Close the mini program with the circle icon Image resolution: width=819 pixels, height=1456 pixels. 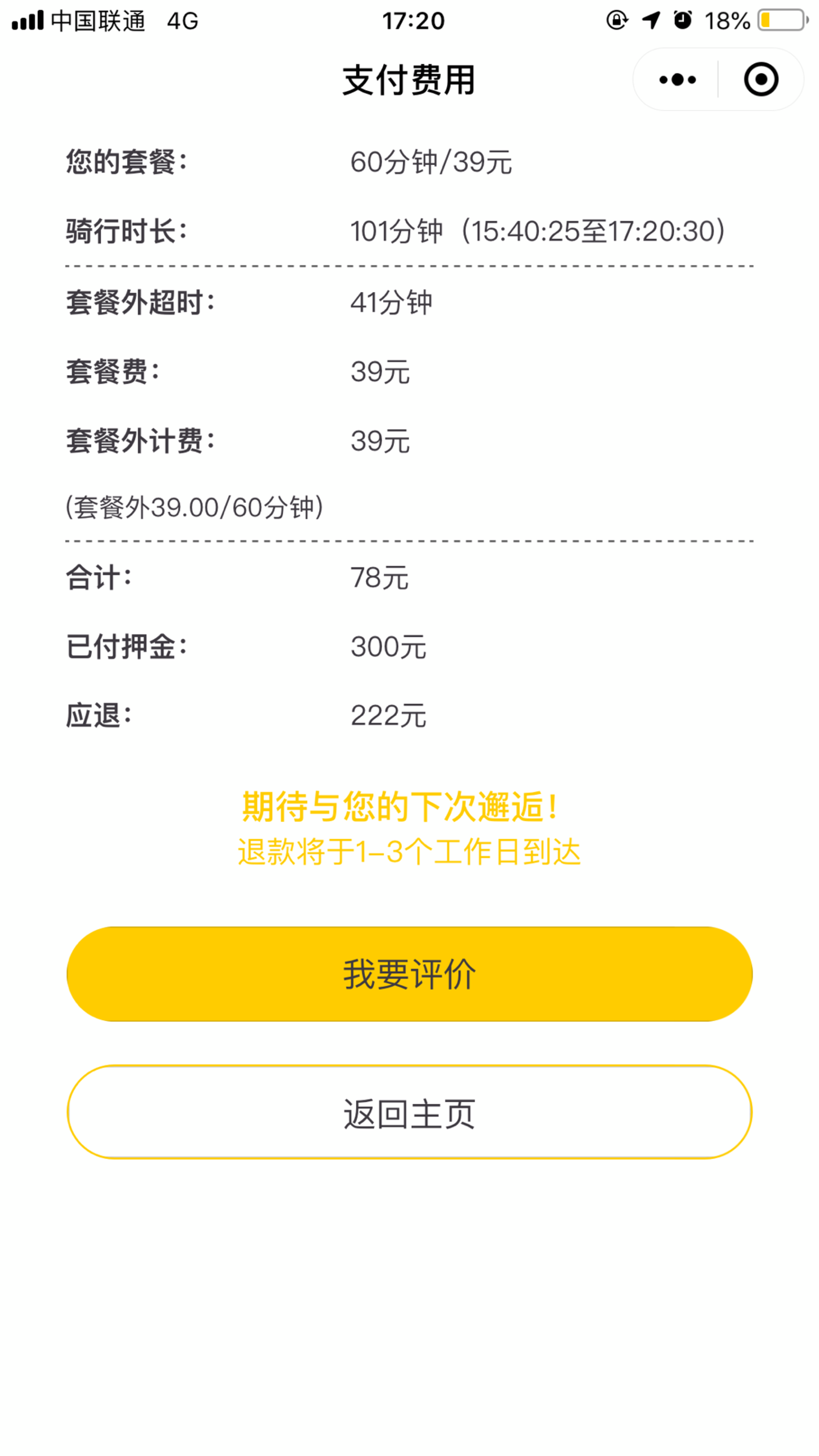(761, 79)
